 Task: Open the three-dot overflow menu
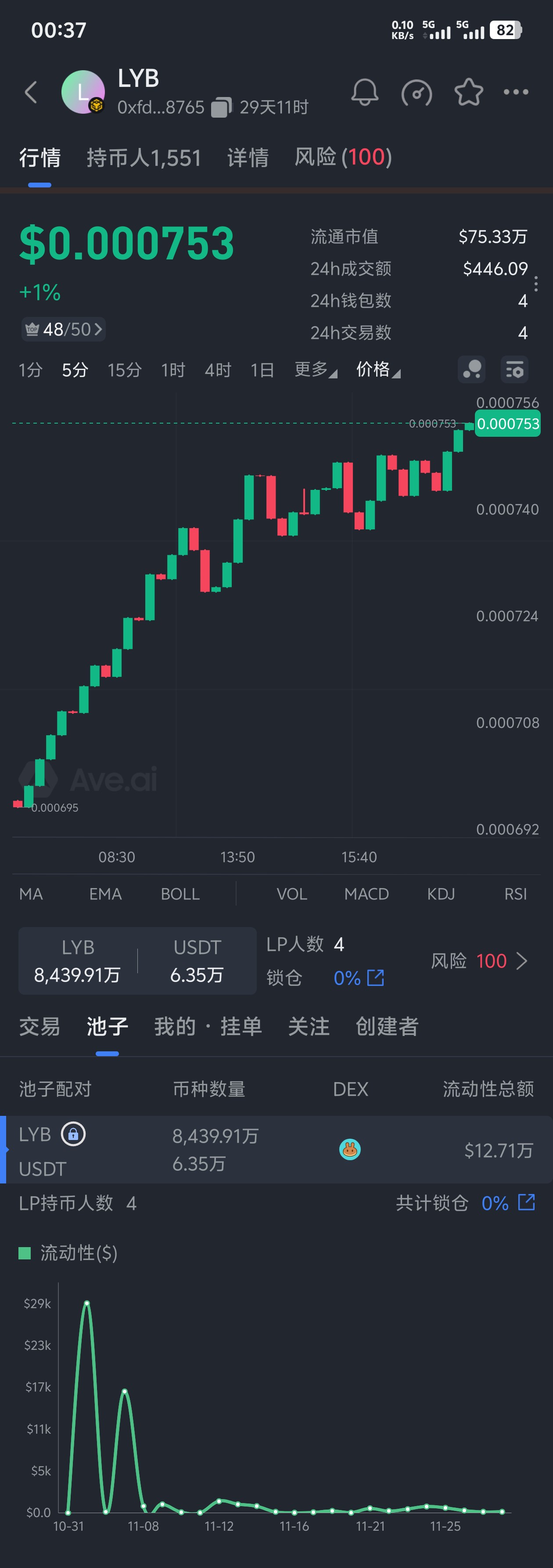click(x=516, y=93)
